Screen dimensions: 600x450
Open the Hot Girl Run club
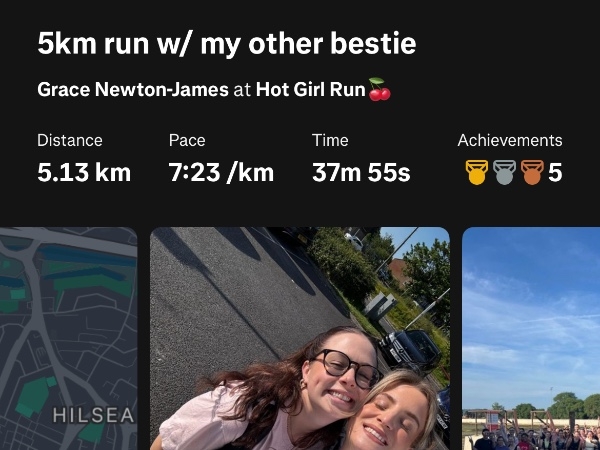point(311,90)
